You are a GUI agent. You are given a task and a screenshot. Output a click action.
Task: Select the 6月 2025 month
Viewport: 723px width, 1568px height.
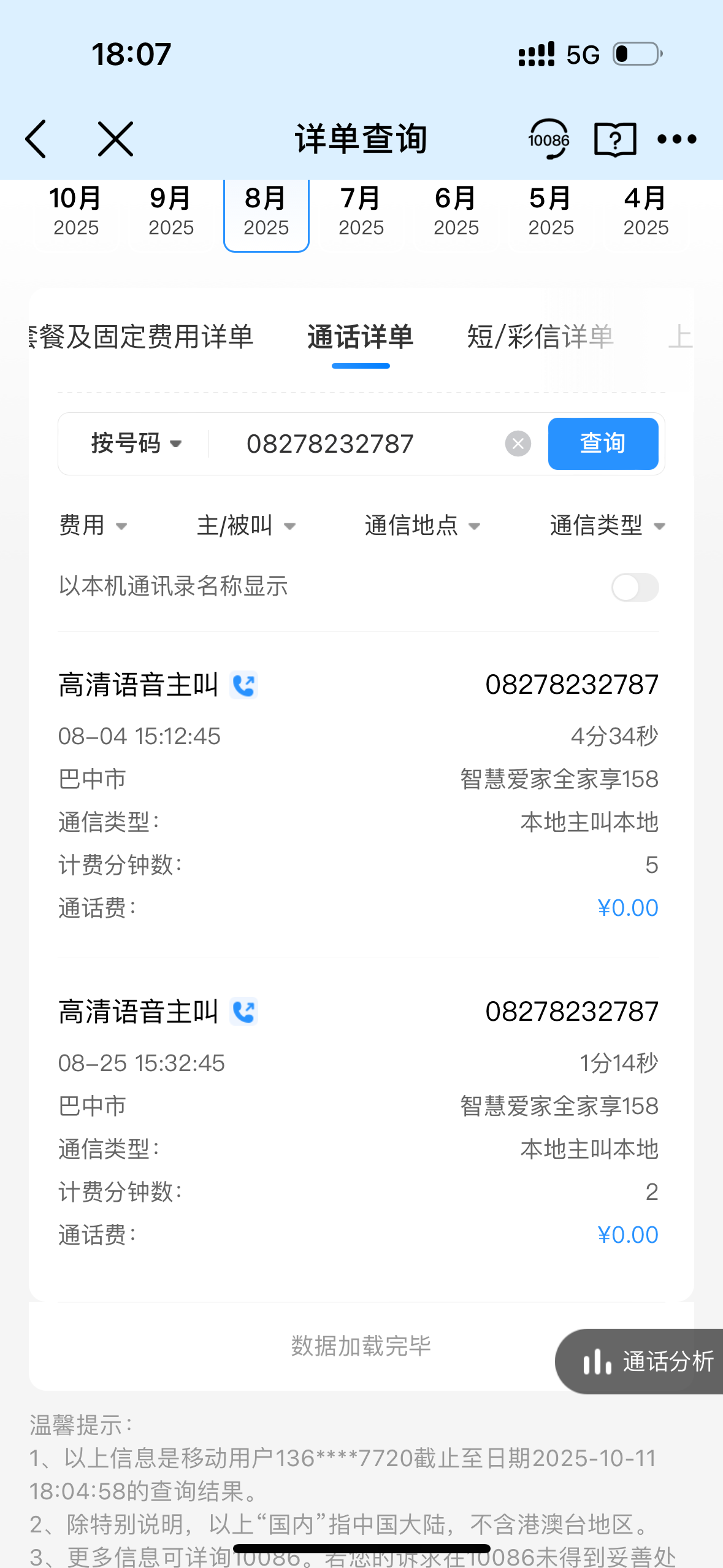(x=456, y=212)
